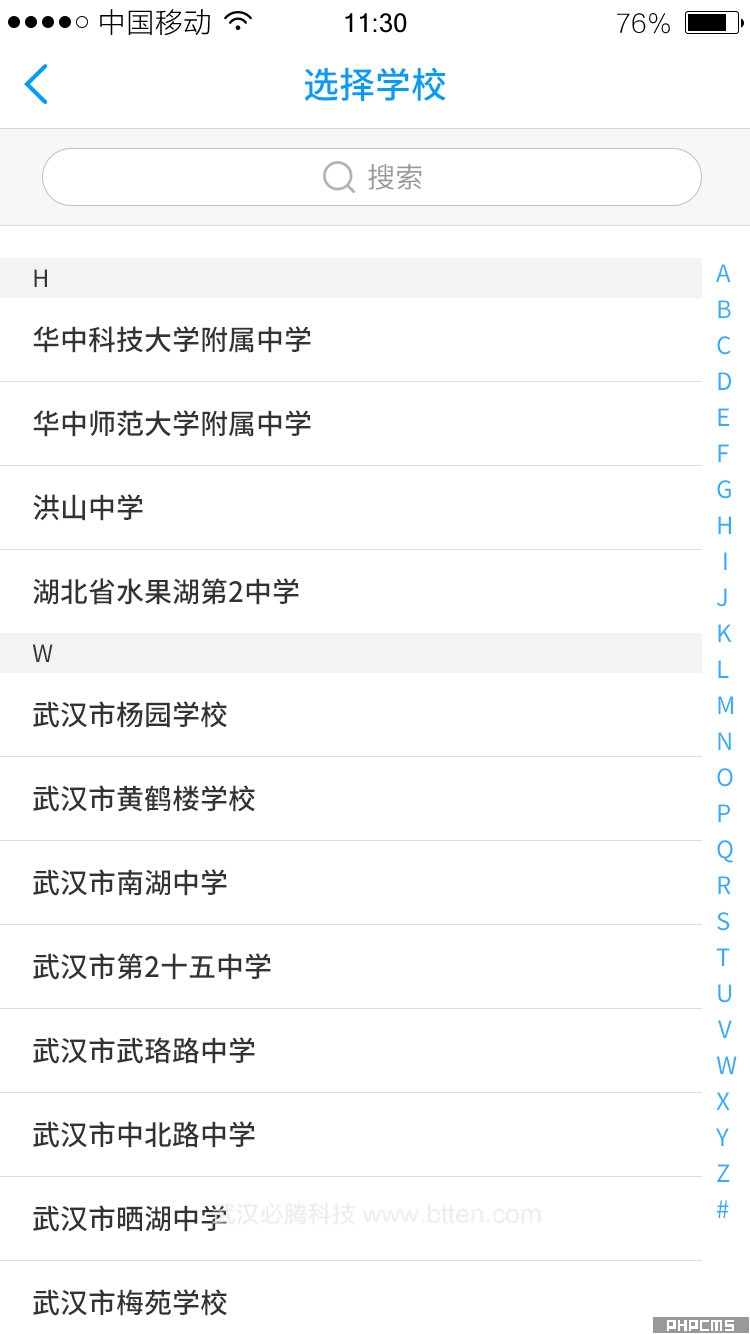Choose 武汉市梅苑学校
Viewport: 750px width, 1334px height.
[351, 1298]
